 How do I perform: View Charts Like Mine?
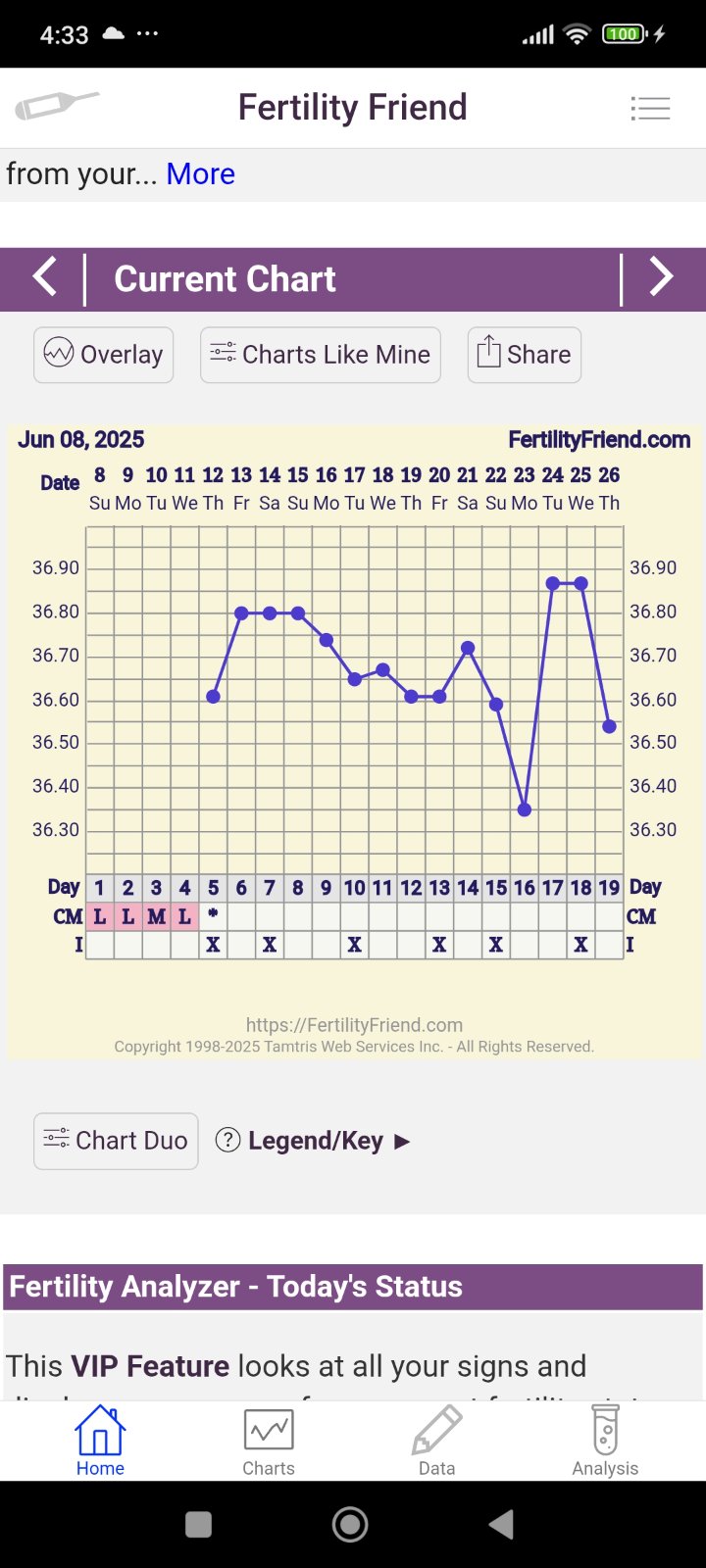pos(321,355)
